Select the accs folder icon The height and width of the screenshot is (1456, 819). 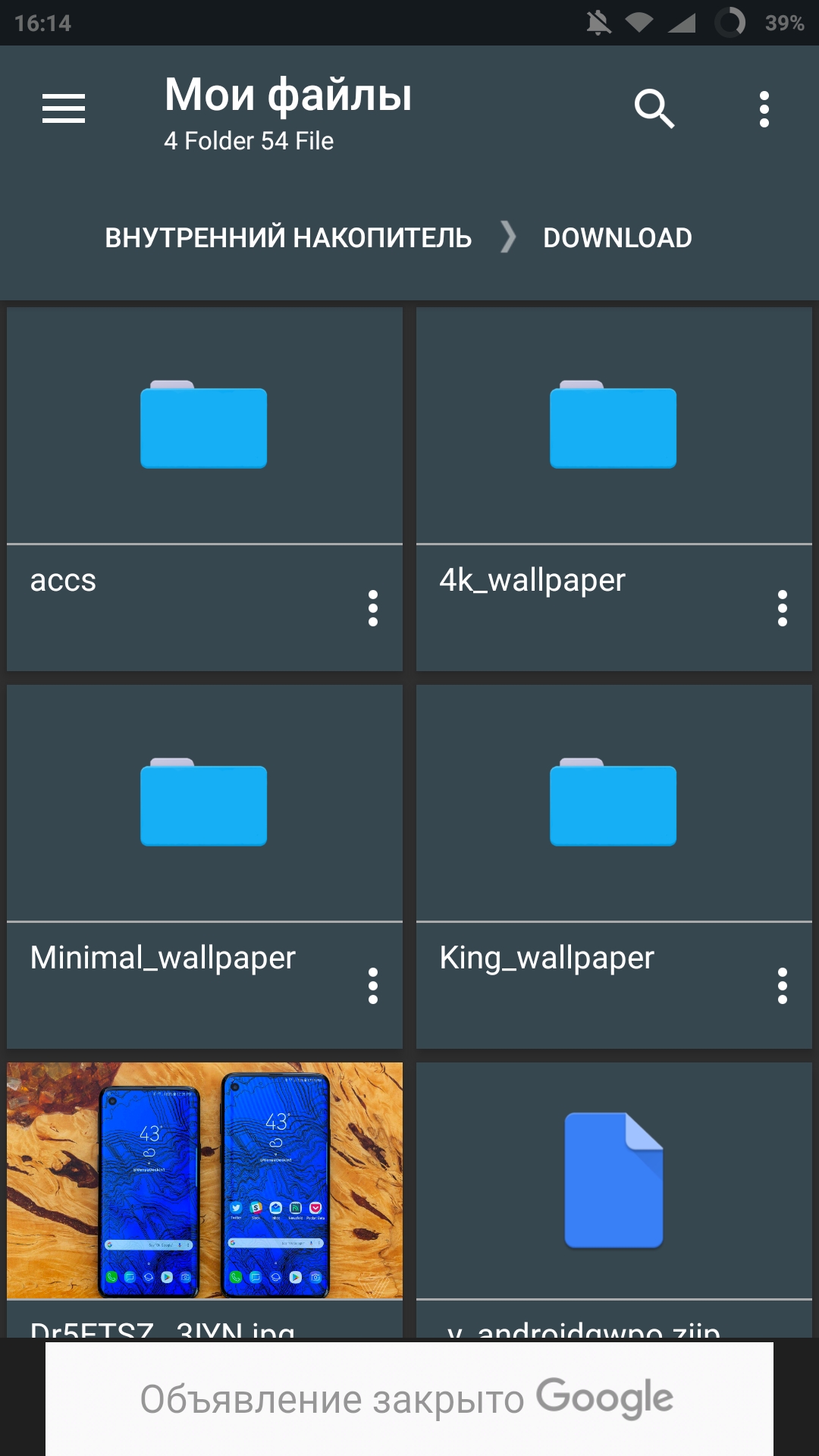203,427
